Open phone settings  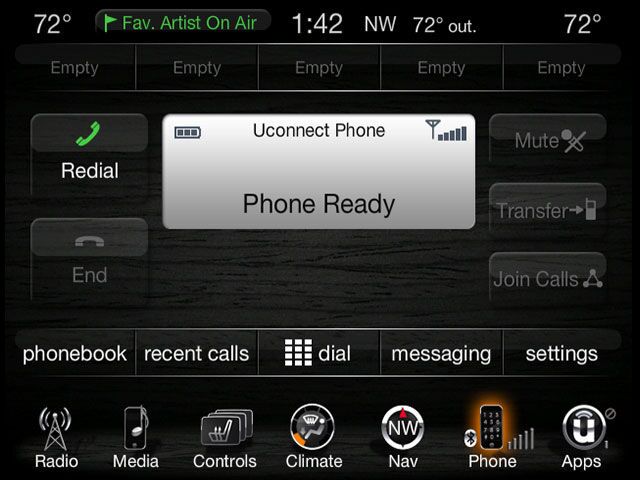click(561, 353)
